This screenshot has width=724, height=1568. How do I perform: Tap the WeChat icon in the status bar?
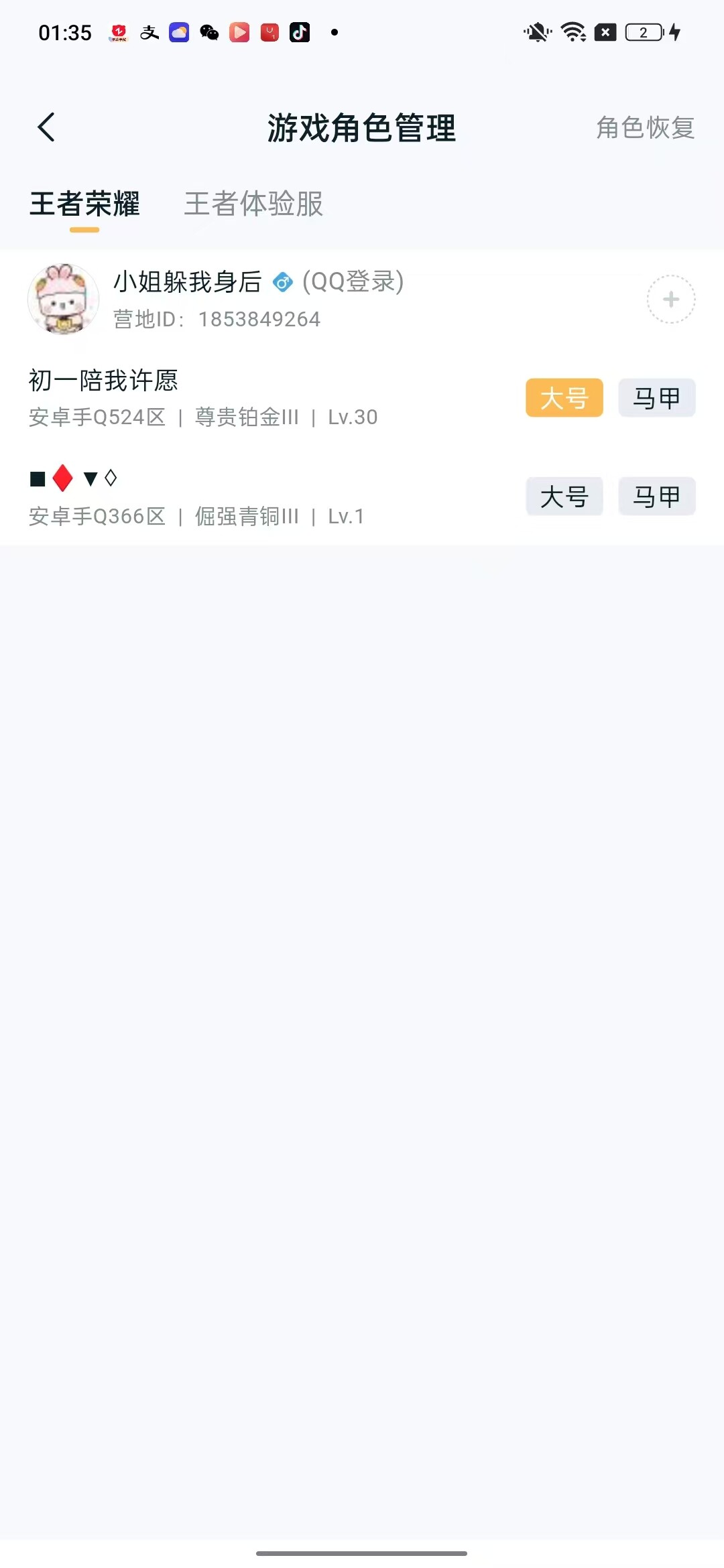point(207,31)
